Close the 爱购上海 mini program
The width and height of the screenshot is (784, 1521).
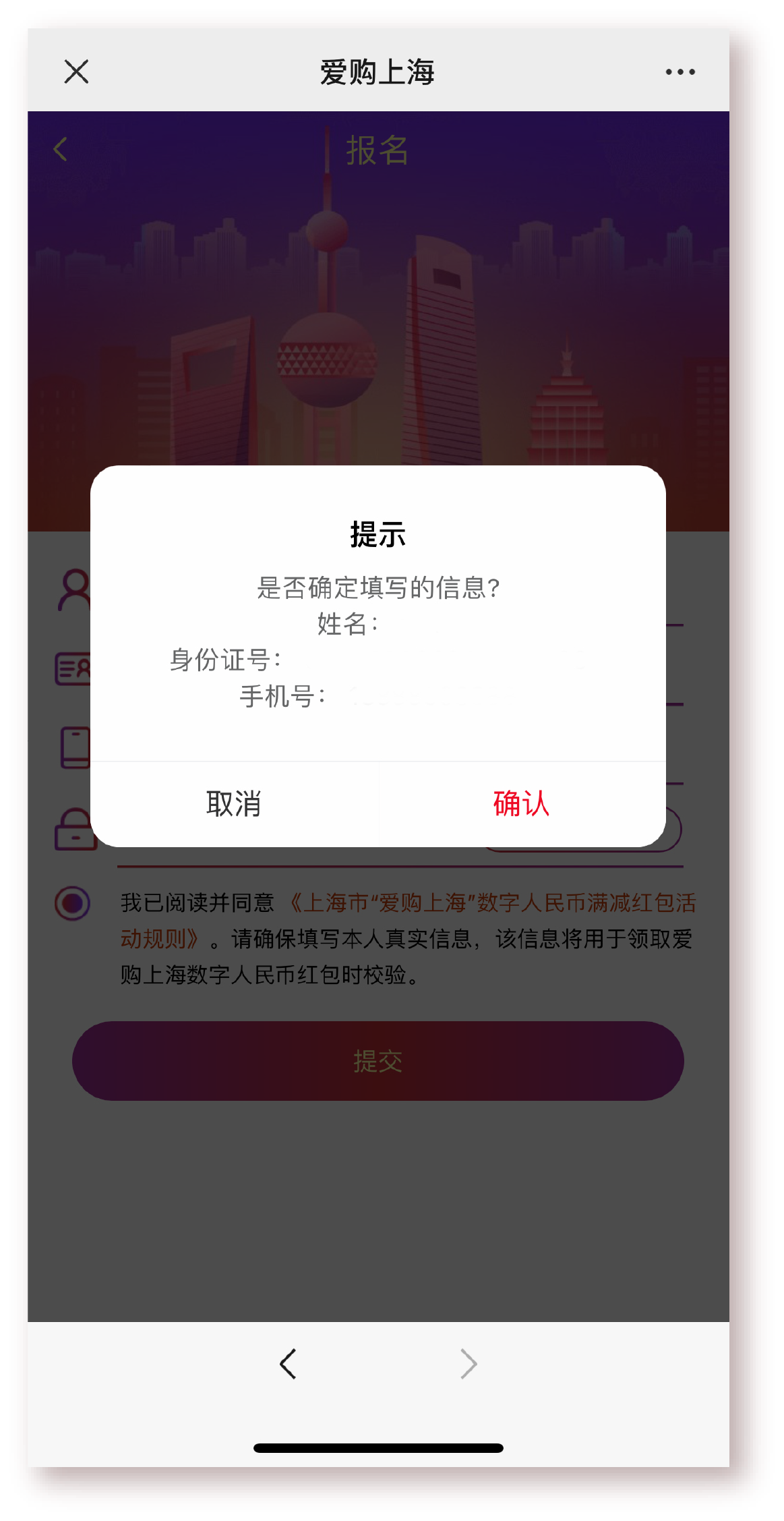[76, 71]
